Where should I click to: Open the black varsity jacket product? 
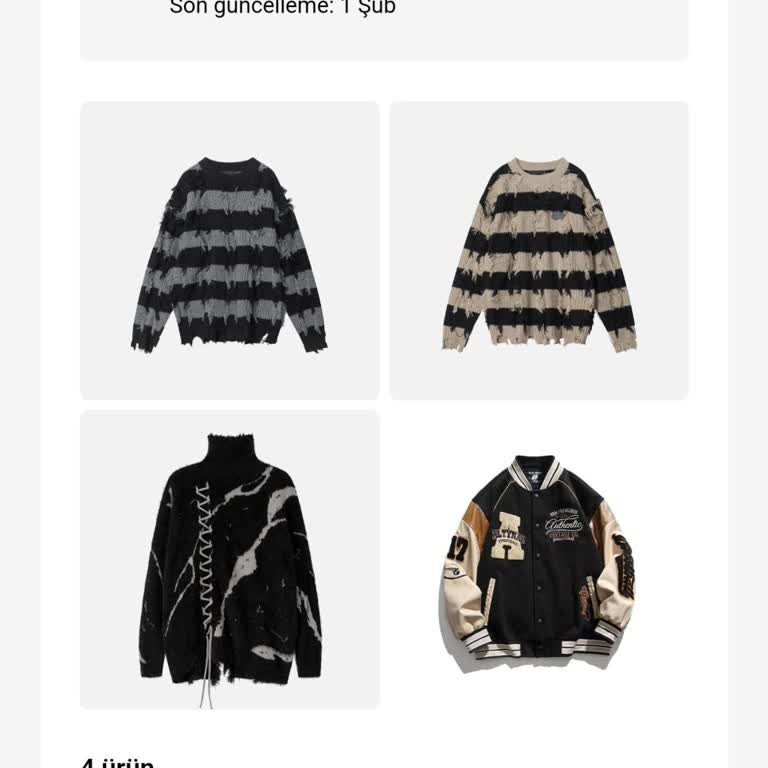[539, 560]
